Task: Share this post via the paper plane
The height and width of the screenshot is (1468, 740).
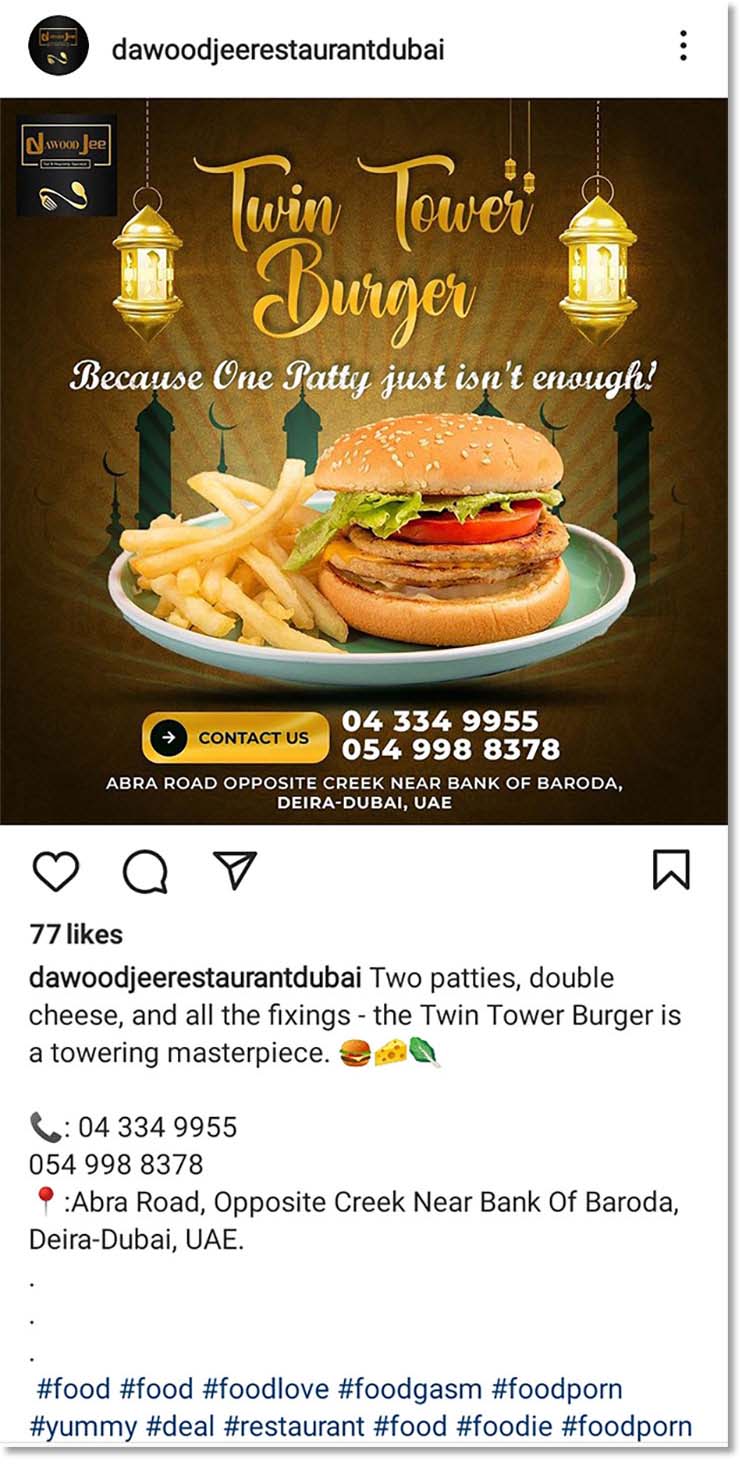Action: (235, 870)
